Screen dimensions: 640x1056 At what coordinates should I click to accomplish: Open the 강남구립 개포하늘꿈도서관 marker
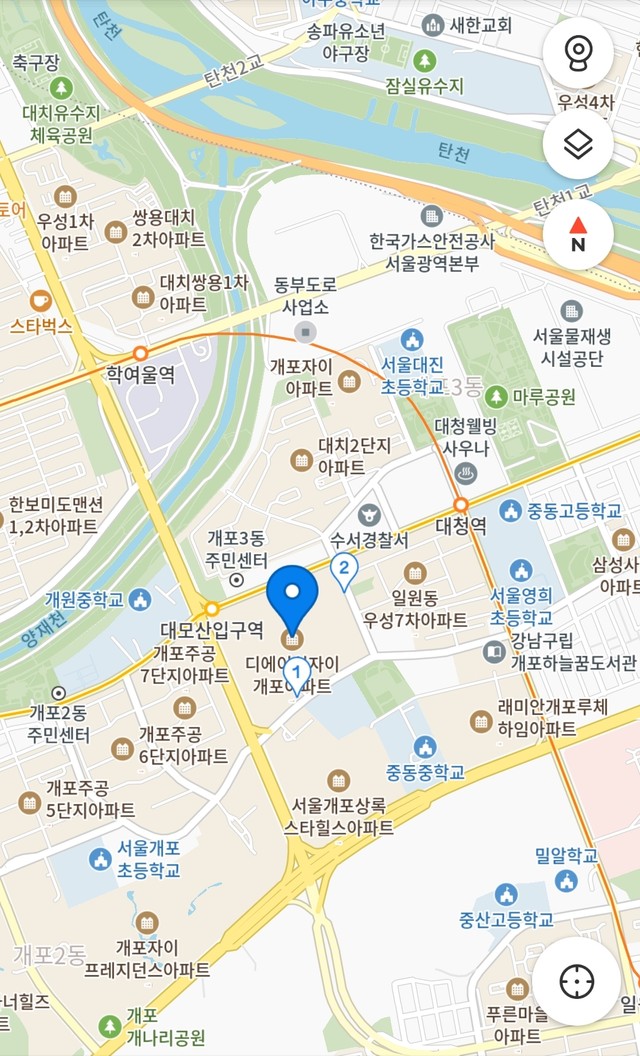coord(494,652)
